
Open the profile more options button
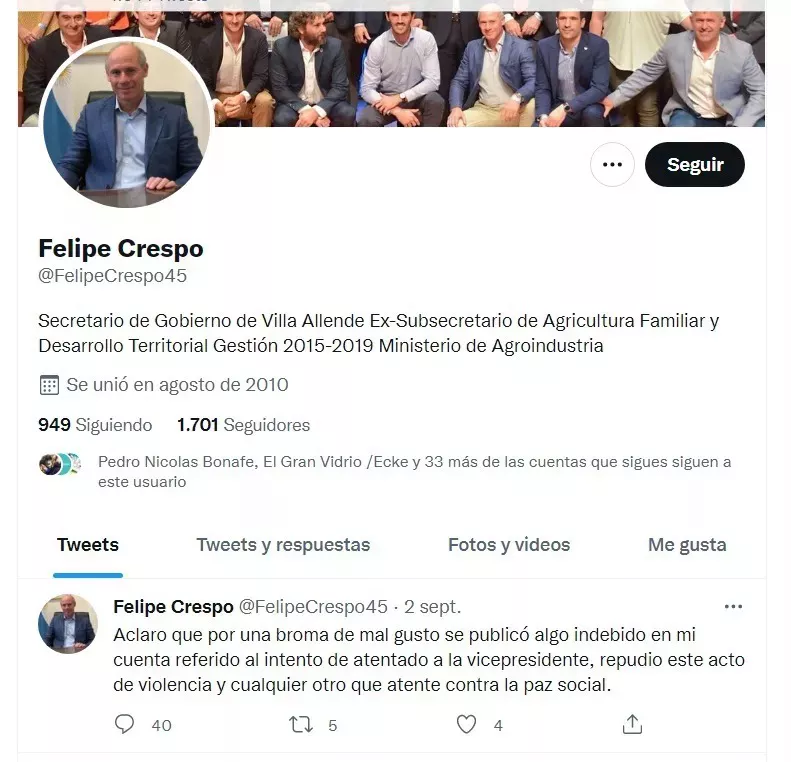pos(612,165)
